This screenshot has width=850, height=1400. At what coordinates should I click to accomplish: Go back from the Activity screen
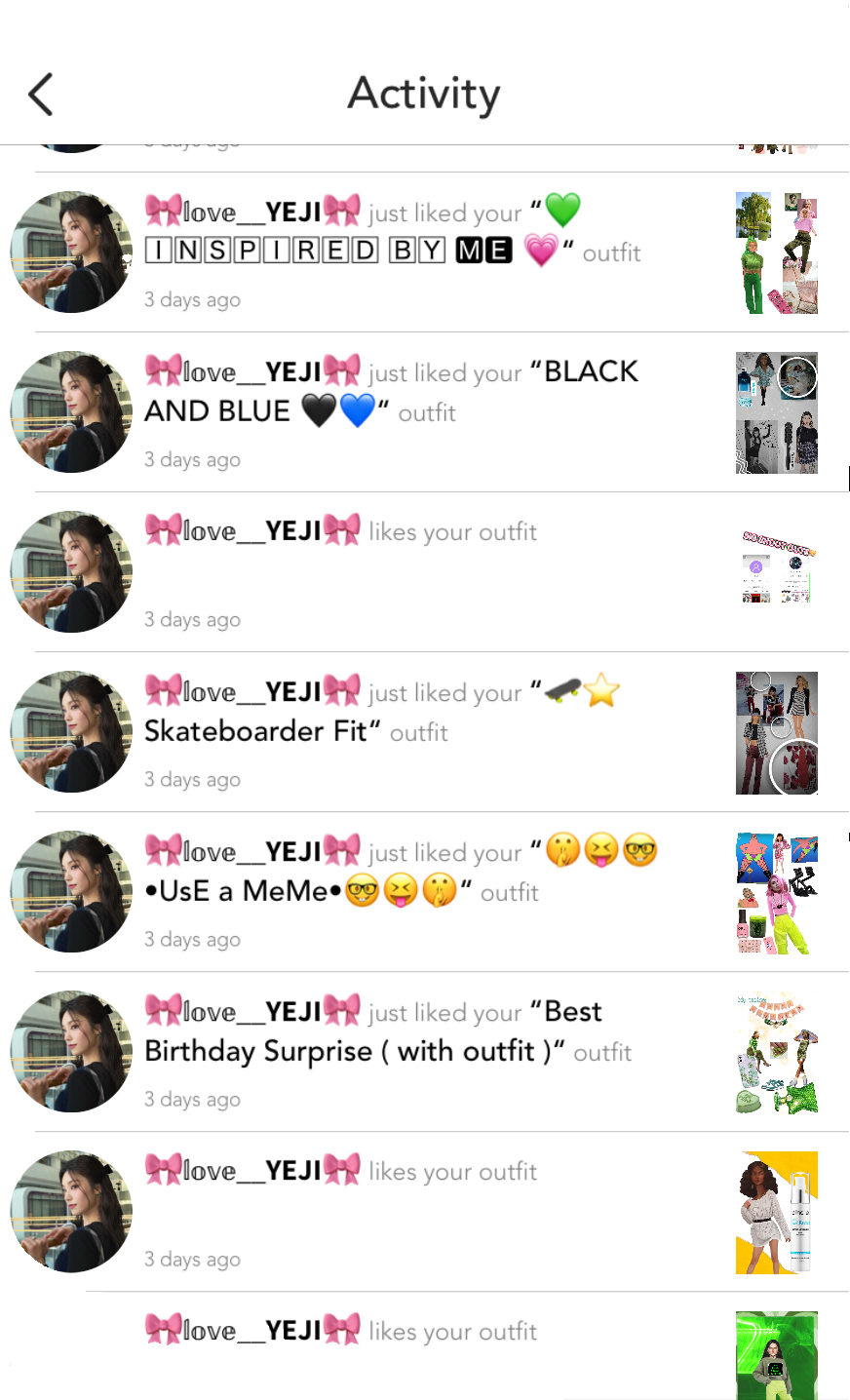click(41, 95)
